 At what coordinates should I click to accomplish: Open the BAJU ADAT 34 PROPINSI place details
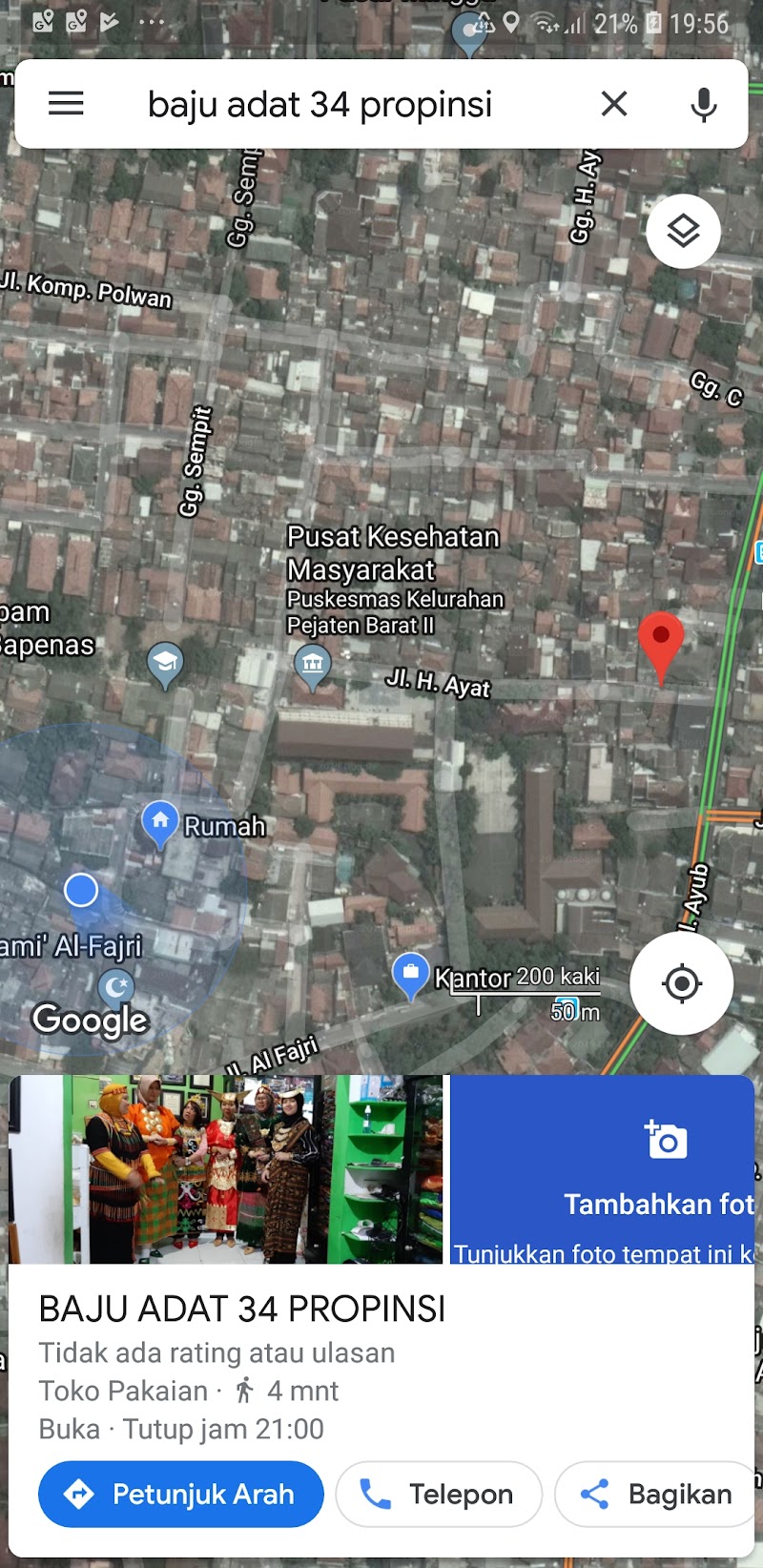click(242, 1310)
